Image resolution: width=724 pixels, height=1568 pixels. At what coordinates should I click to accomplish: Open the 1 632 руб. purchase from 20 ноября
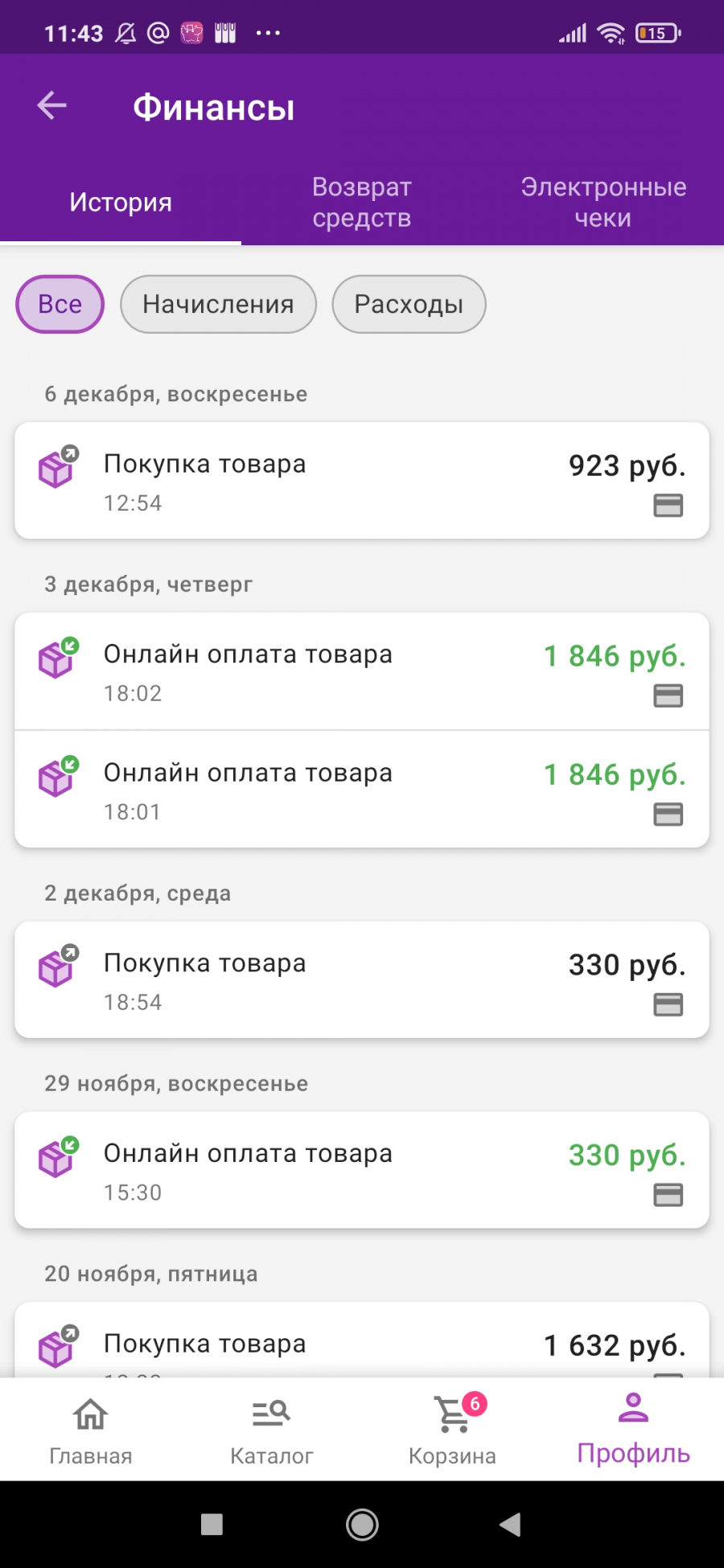point(362,1340)
